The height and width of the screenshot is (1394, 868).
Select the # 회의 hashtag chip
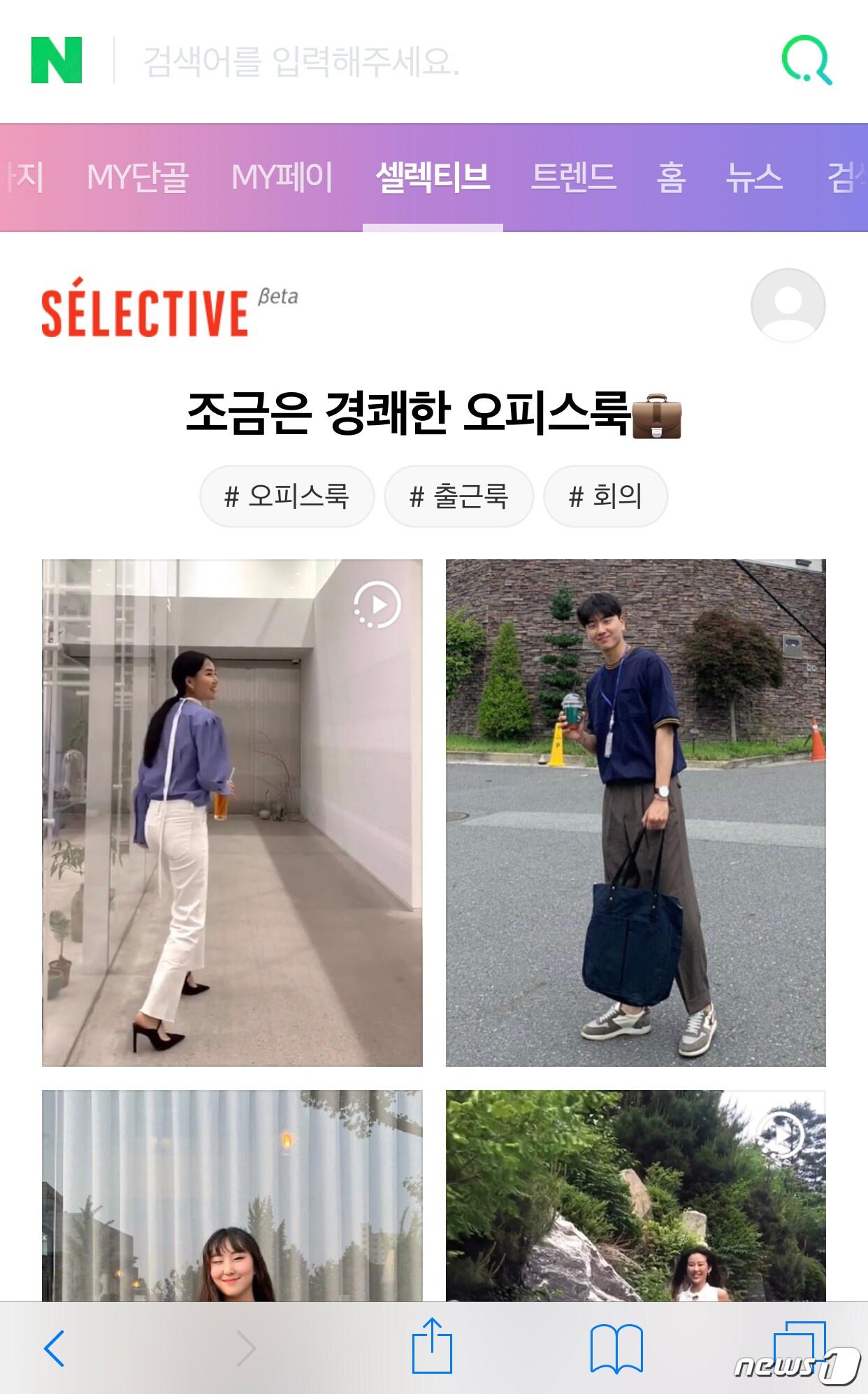(605, 496)
